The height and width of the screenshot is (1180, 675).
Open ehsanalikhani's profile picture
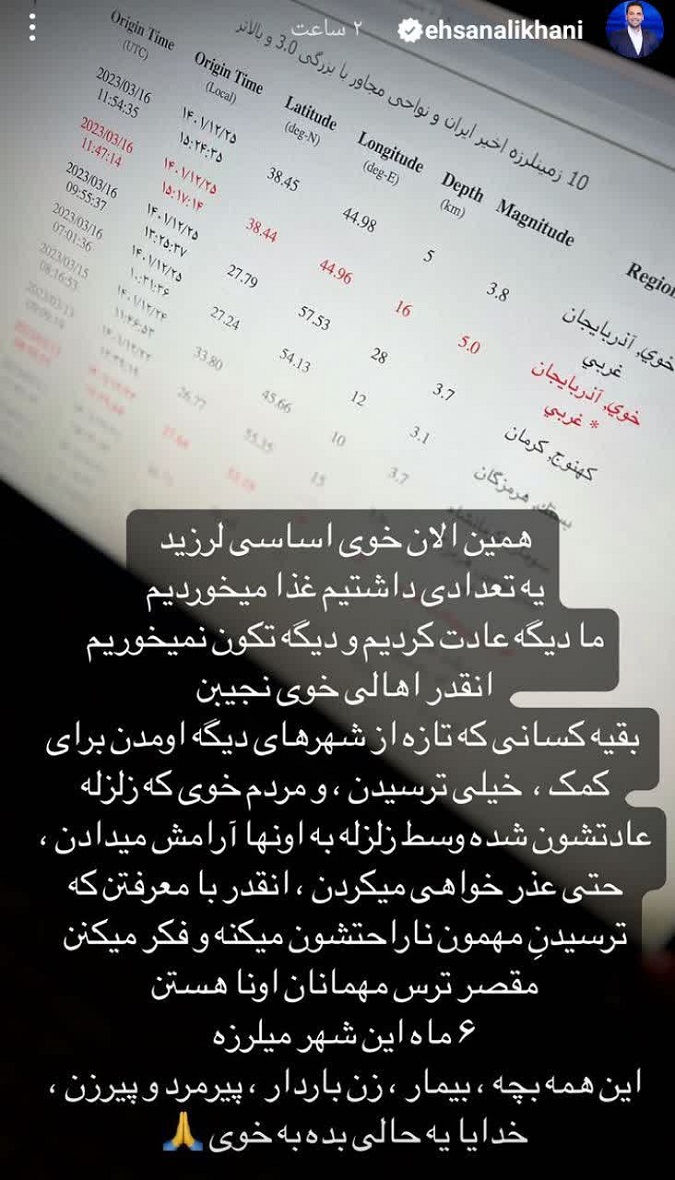tap(634, 30)
